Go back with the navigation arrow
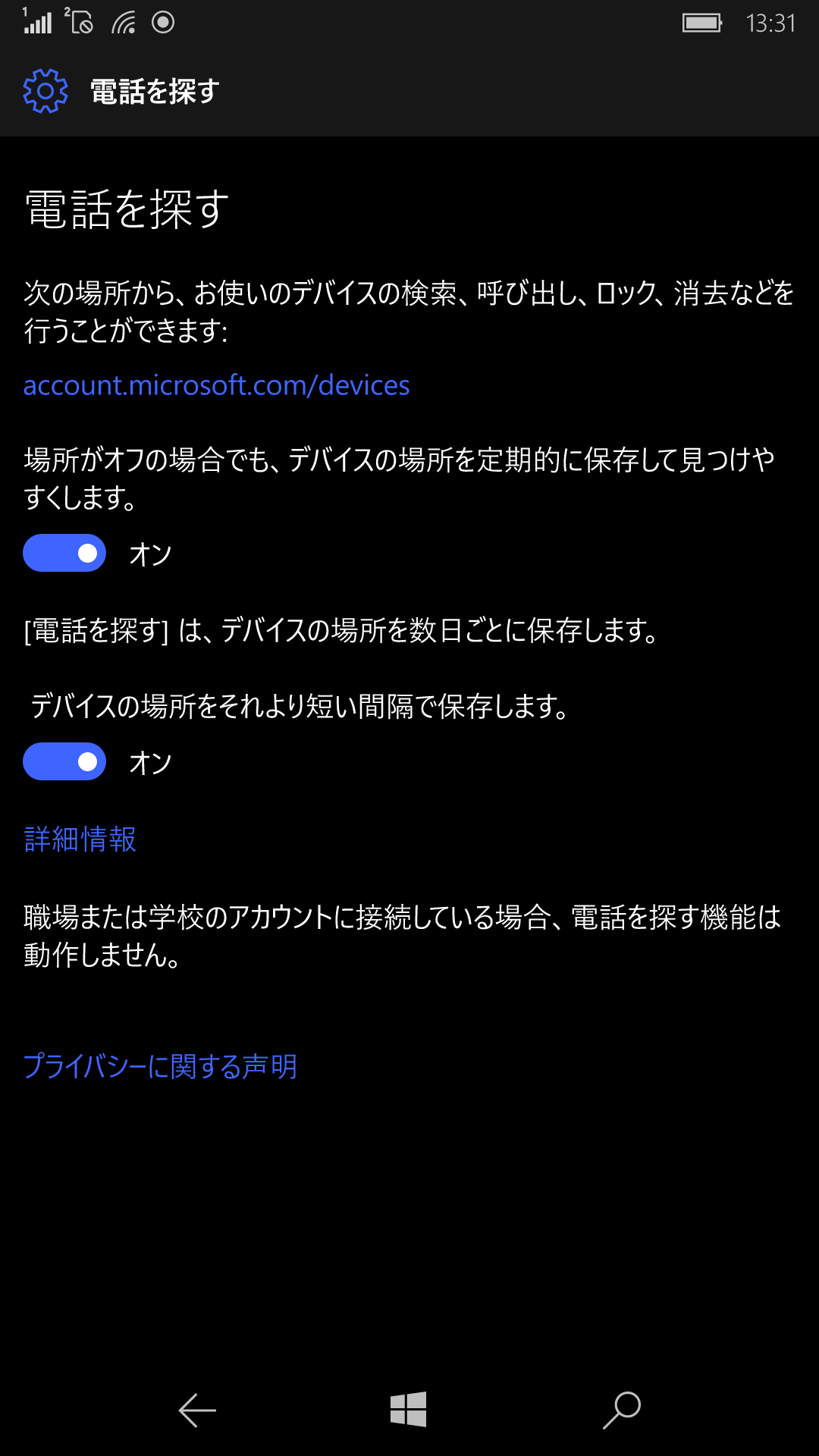 pyautogui.click(x=197, y=1410)
